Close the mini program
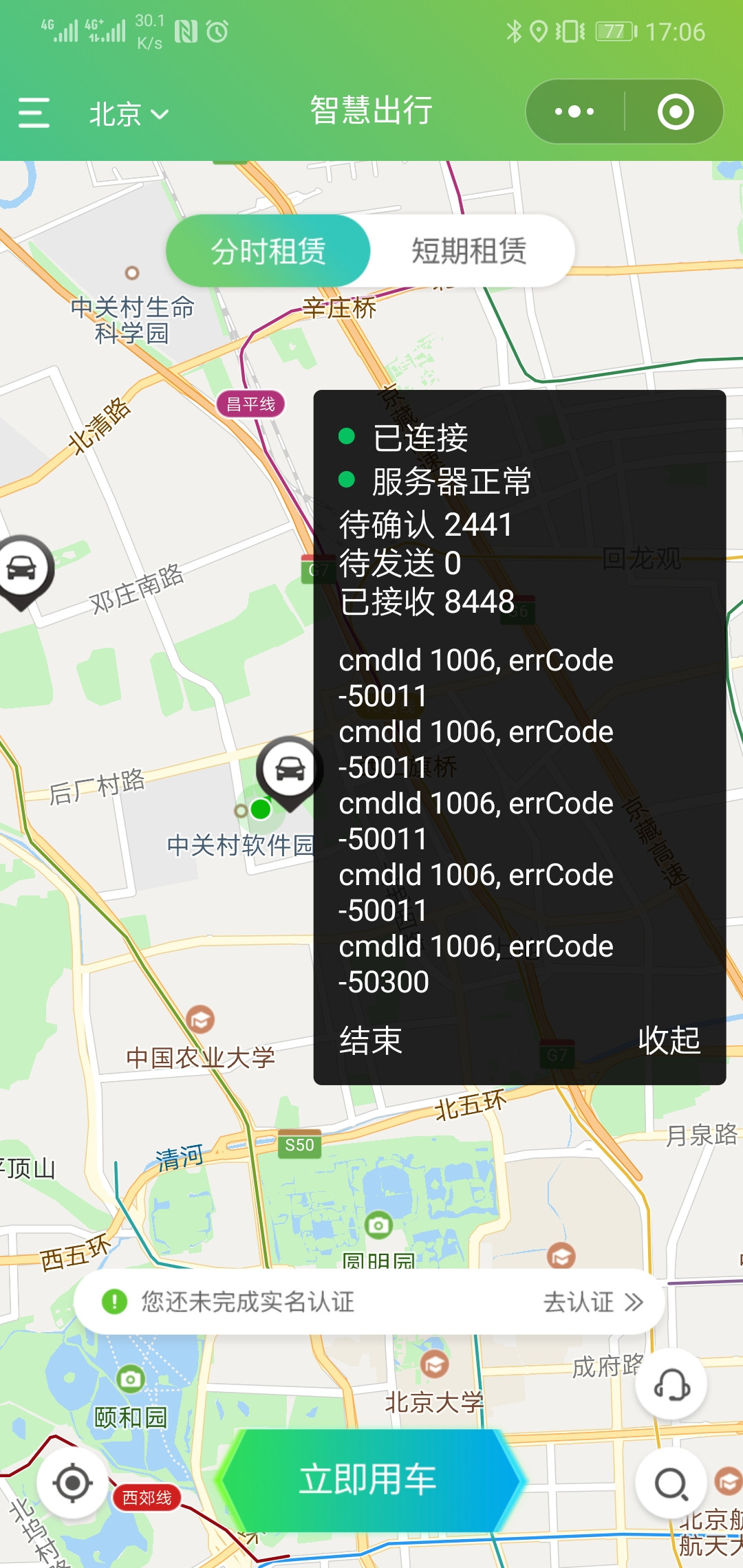 click(x=675, y=112)
